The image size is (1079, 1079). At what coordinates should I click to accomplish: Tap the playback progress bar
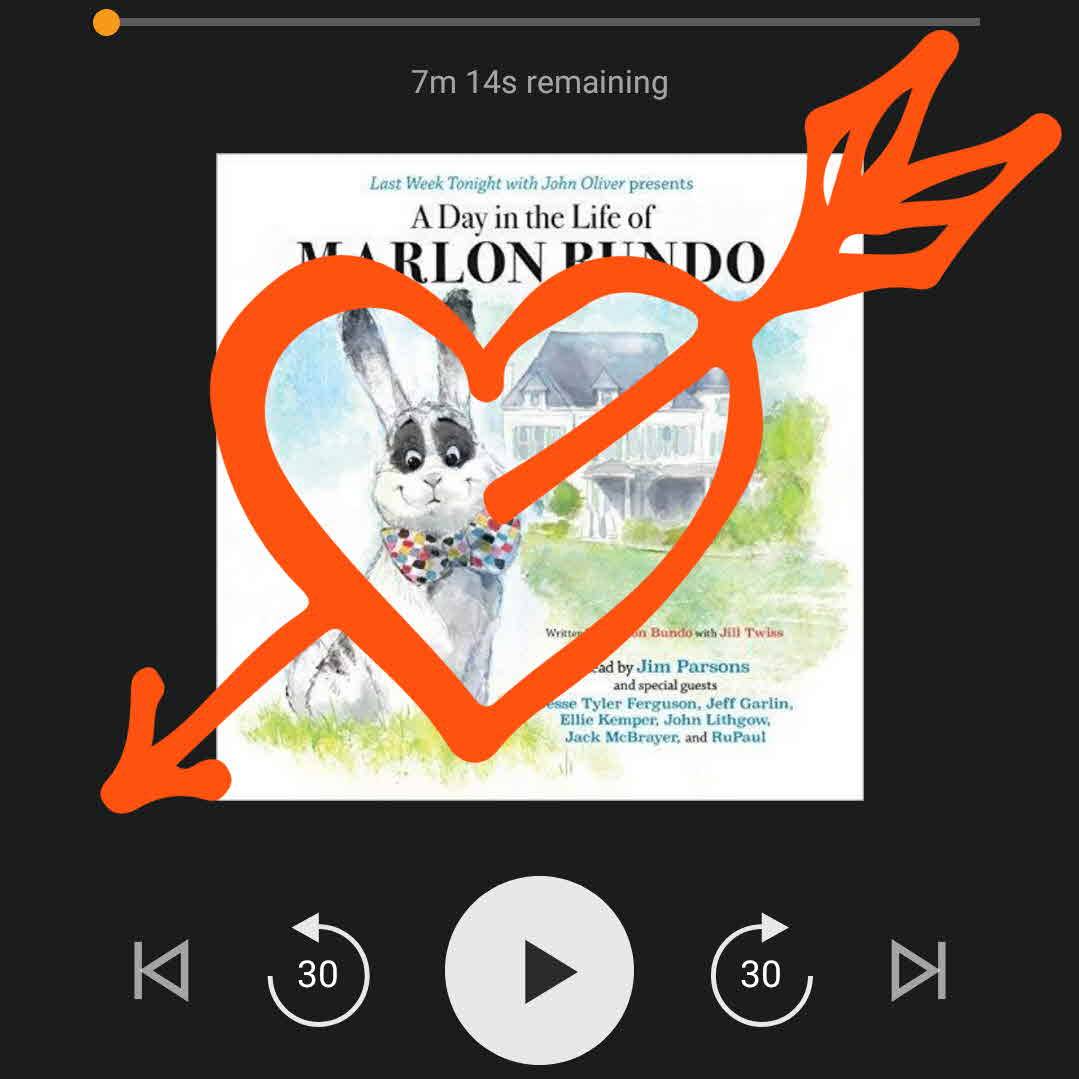tap(540, 22)
